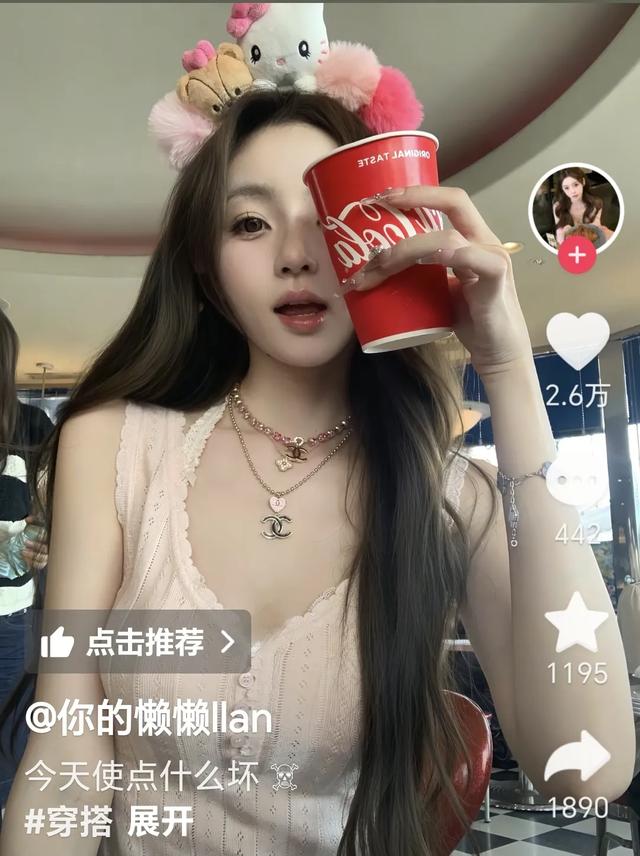Favorite this video with the star
The height and width of the screenshot is (856, 640).
(x=577, y=622)
